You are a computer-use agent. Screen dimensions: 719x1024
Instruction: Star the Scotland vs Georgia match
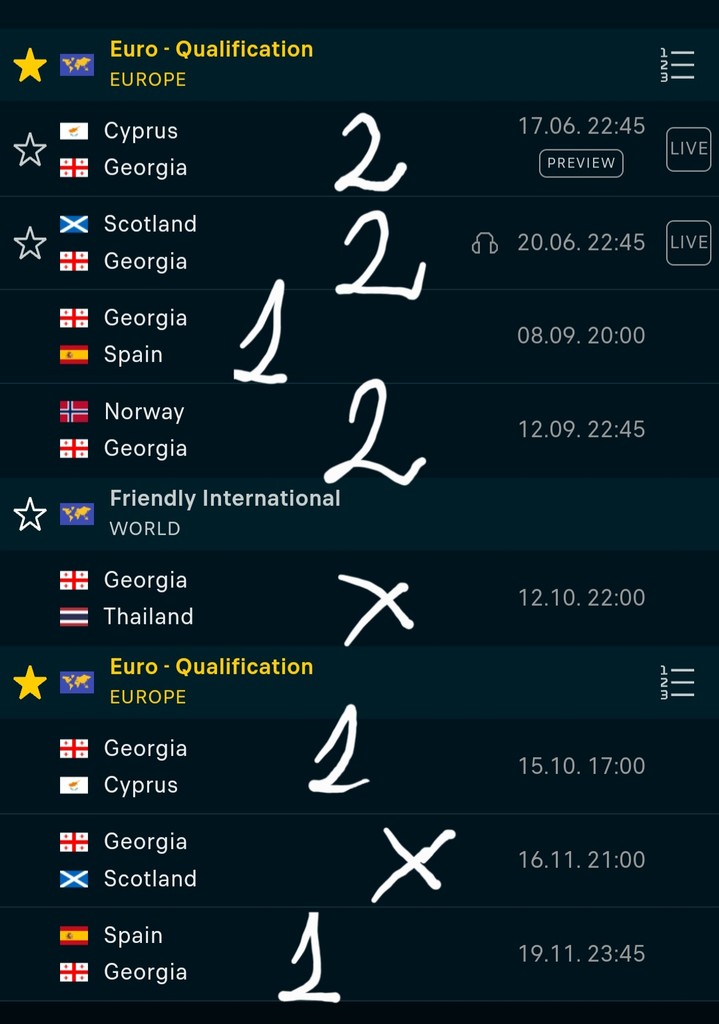point(30,243)
